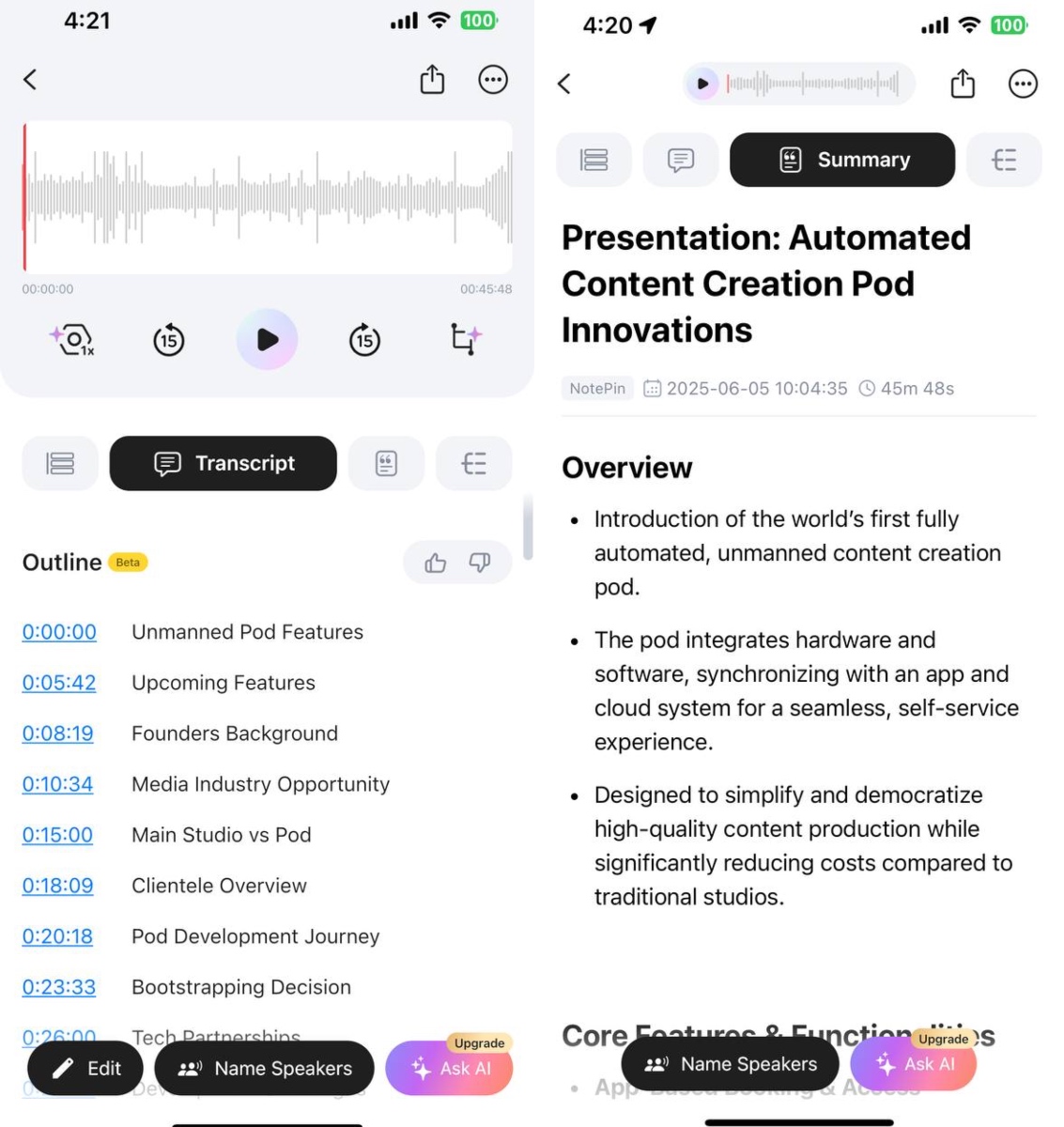Jump to 0:00:00 Unmanned Pod Features
Screen dimensions: 1064x1127
click(59, 632)
